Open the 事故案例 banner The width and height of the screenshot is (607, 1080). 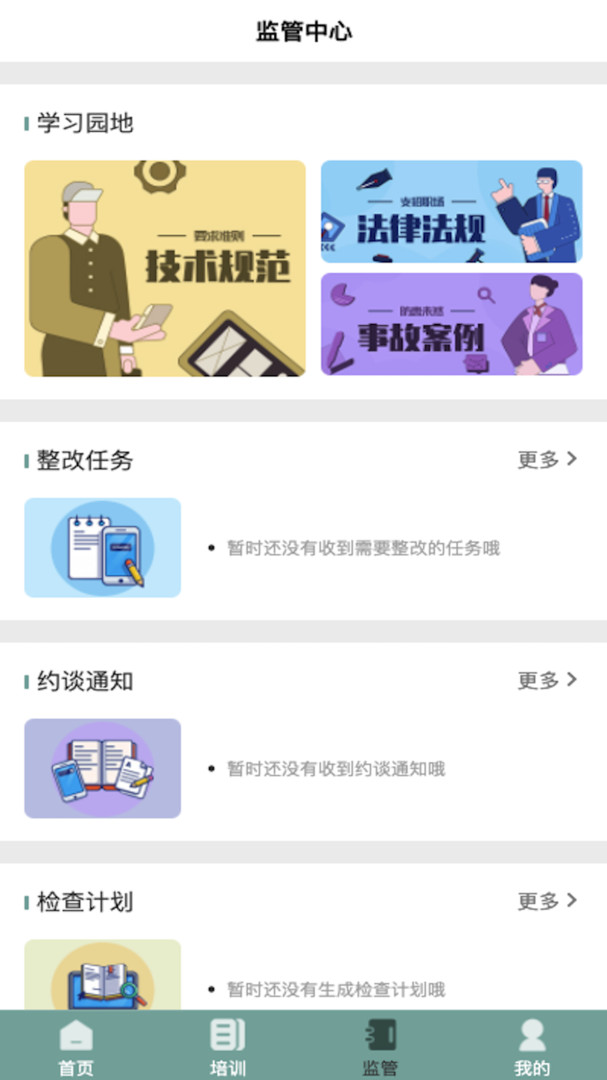click(x=451, y=324)
